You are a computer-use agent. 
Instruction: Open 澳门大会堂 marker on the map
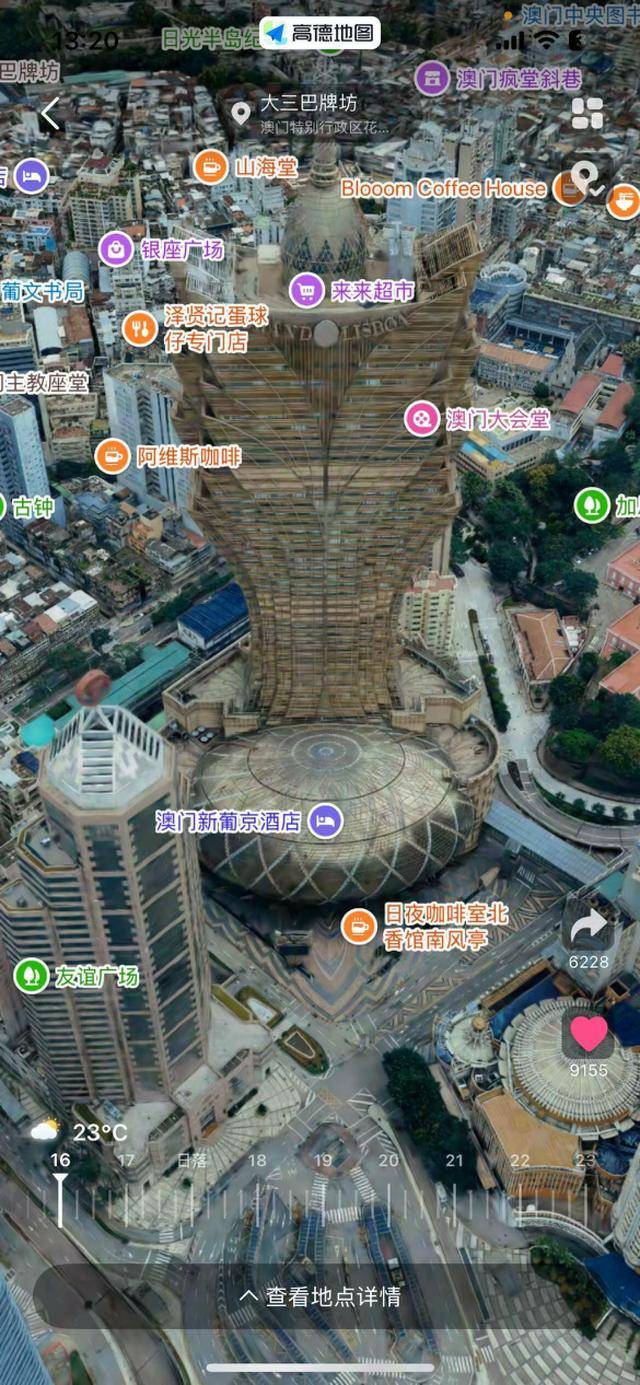tap(422, 418)
